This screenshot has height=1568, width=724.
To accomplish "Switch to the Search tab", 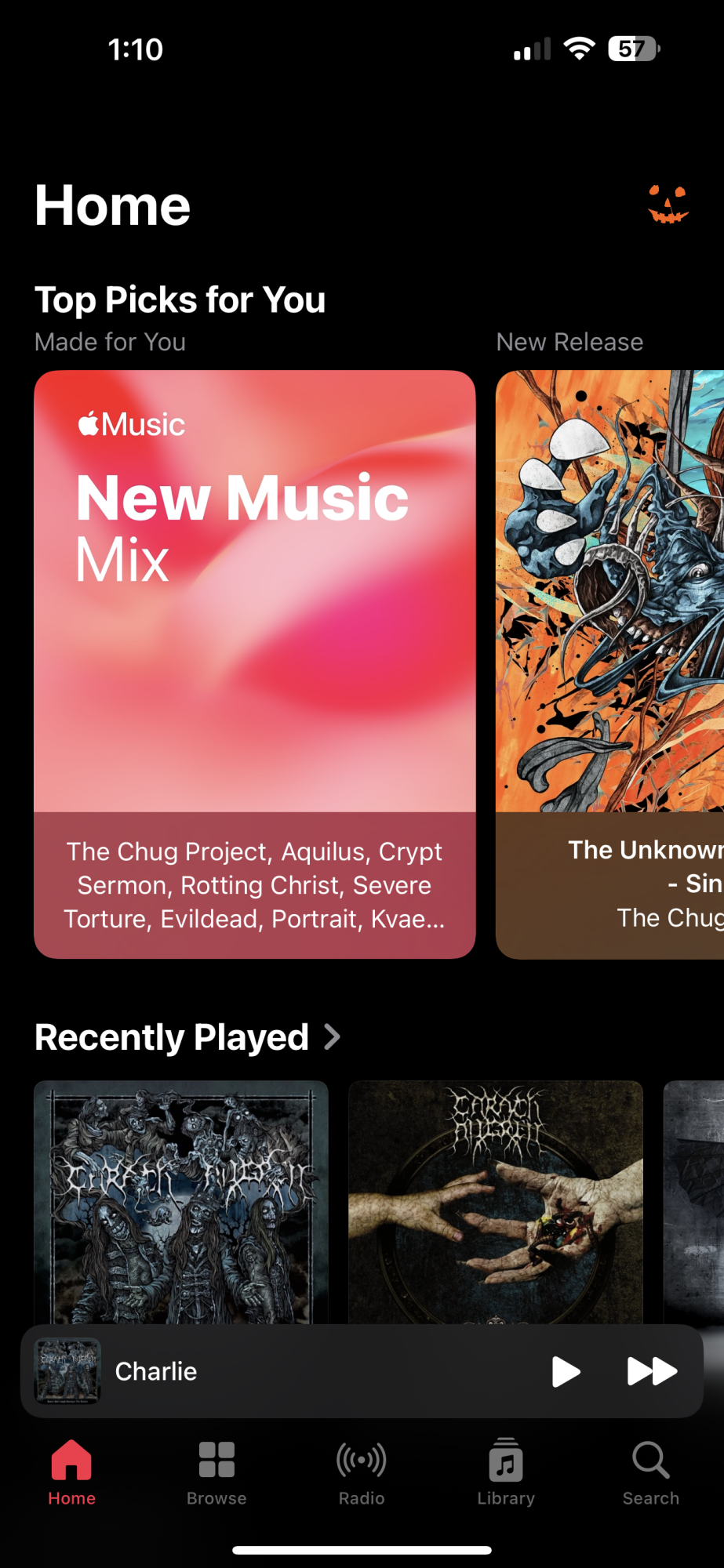I will (x=651, y=1473).
